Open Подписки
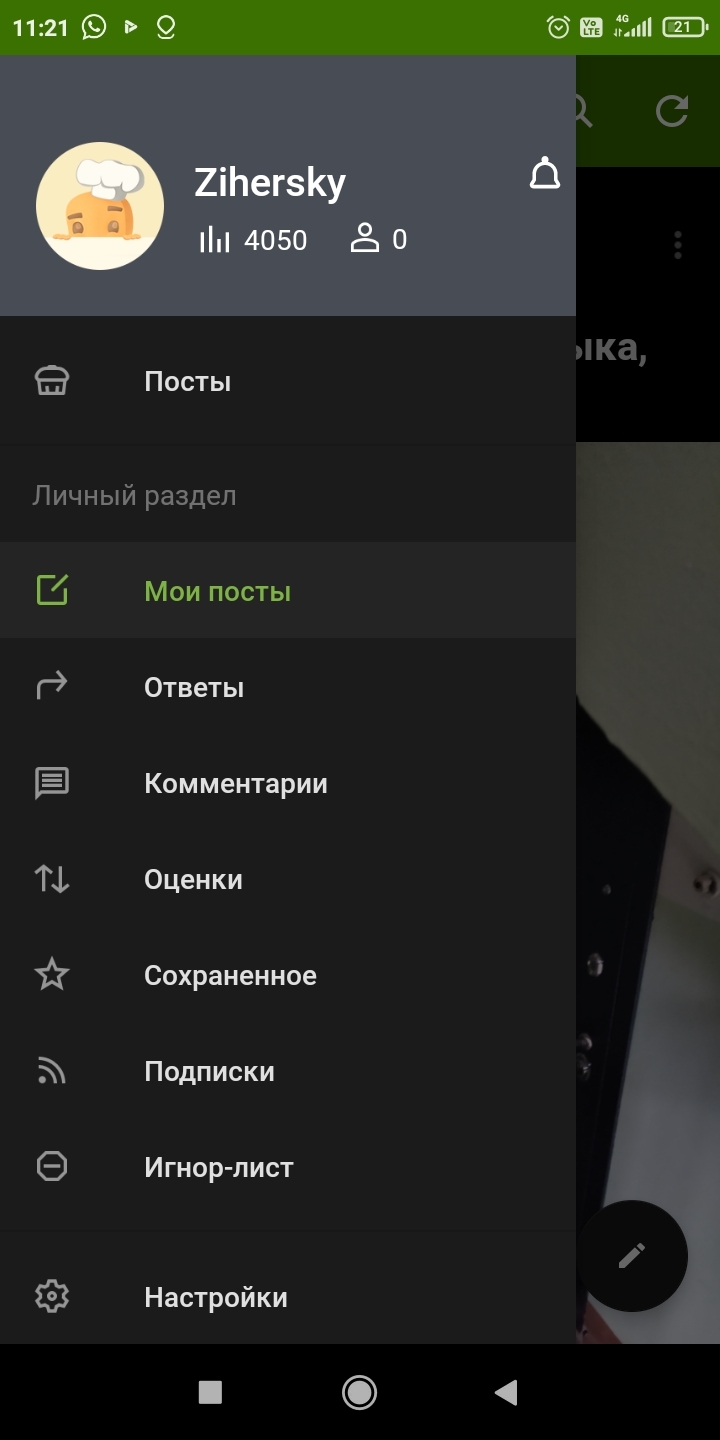The image size is (720, 1440). point(288,1071)
